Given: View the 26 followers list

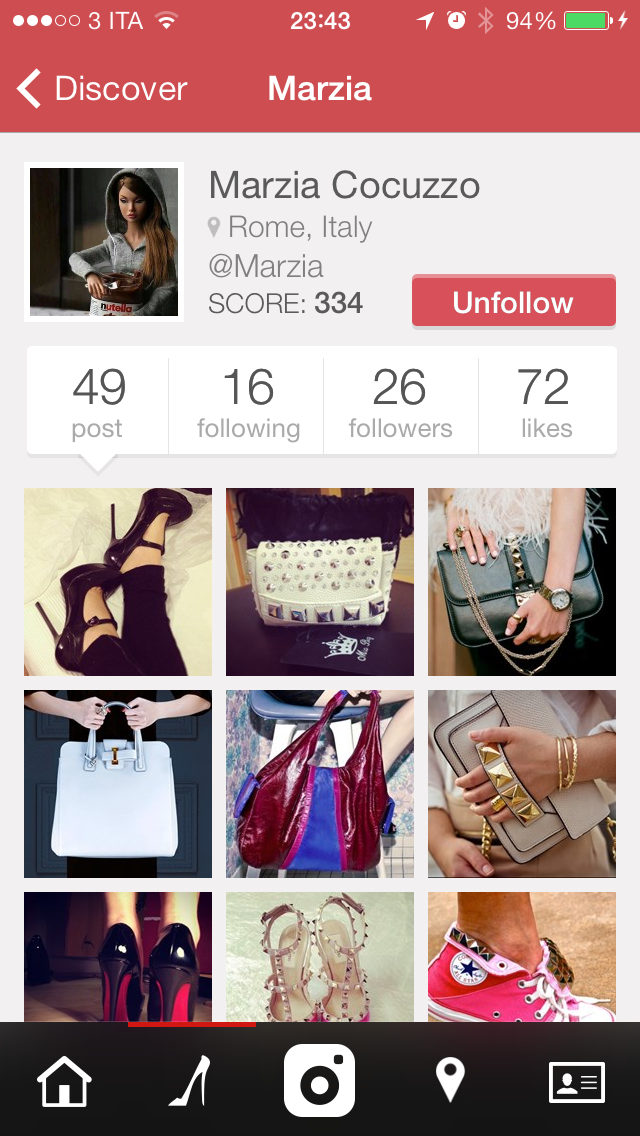Looking at the screenshot, I should [x=400, y=402].
